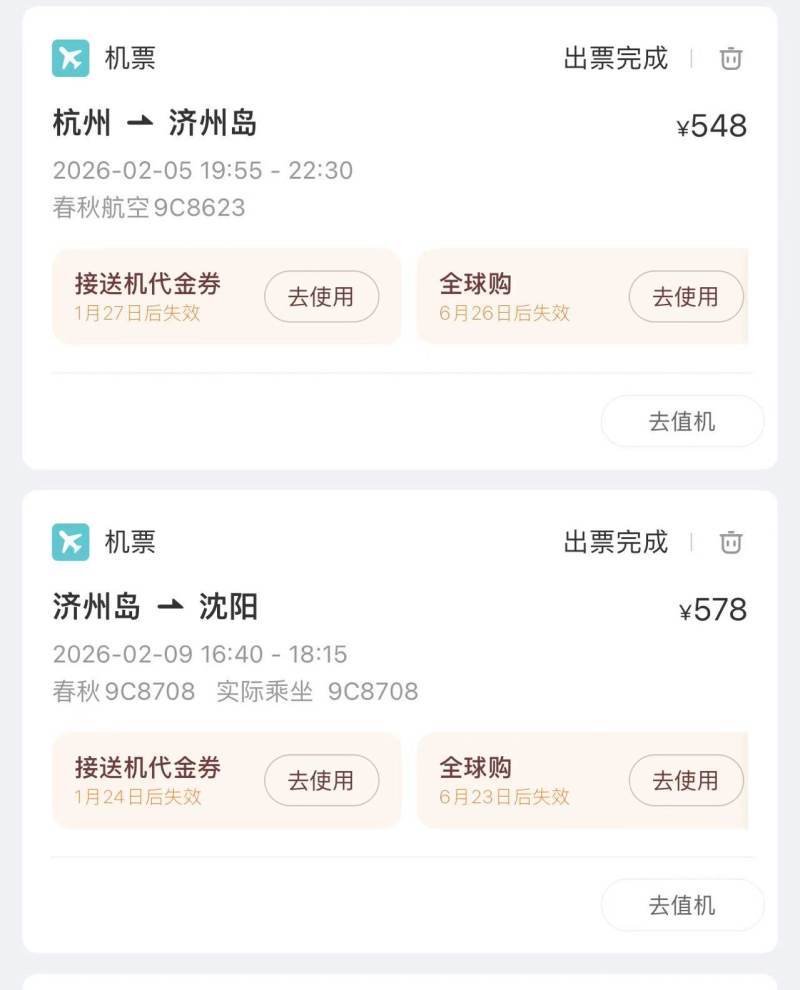Use the 全球购 coupon expiring 6月26日
The image size is (800, 990).
click(686, 296)
